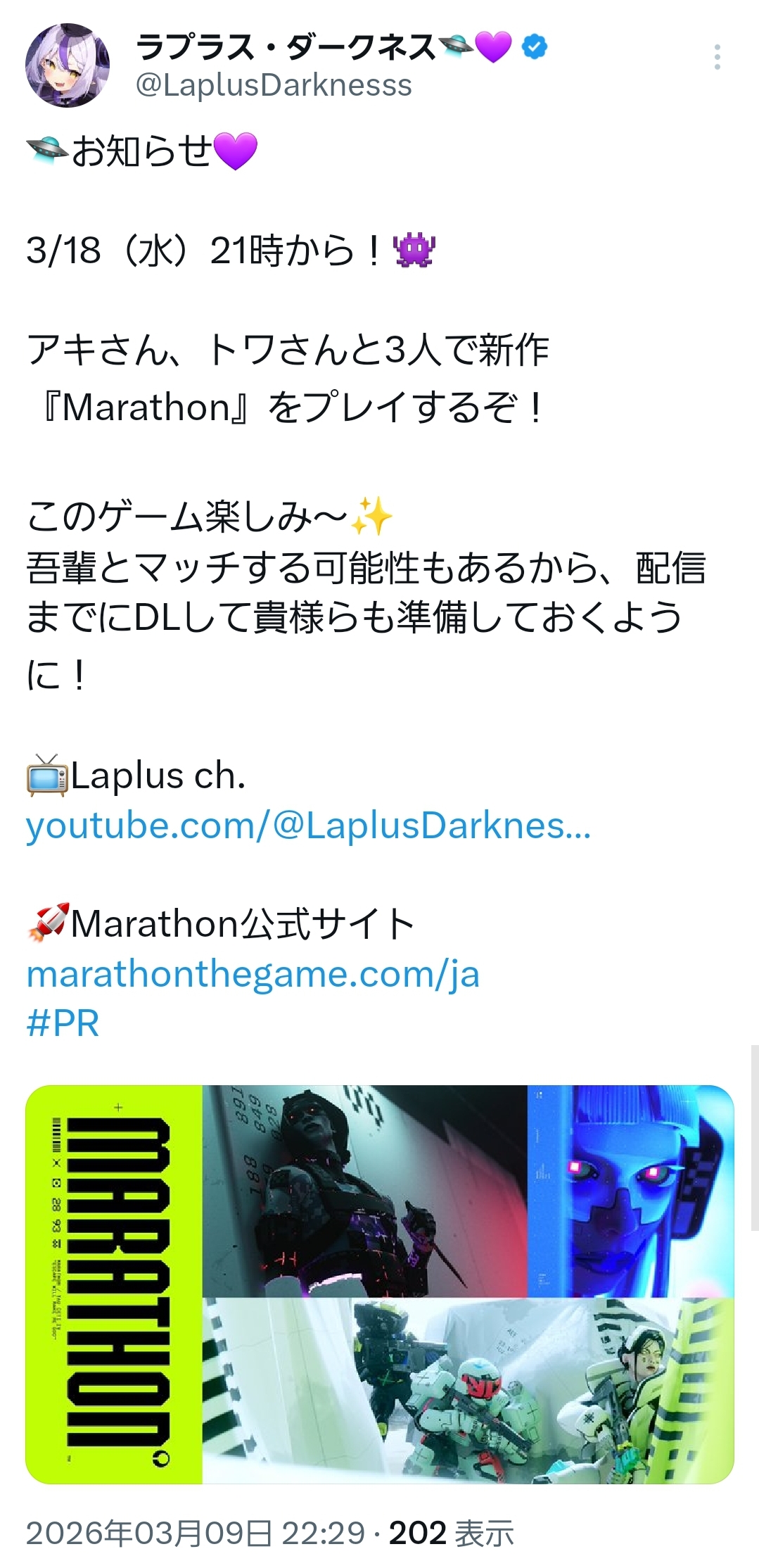This screenshot has width=759, height=1568.
Task: Open the @LaplusDarknesss account name
Action: 274,85
